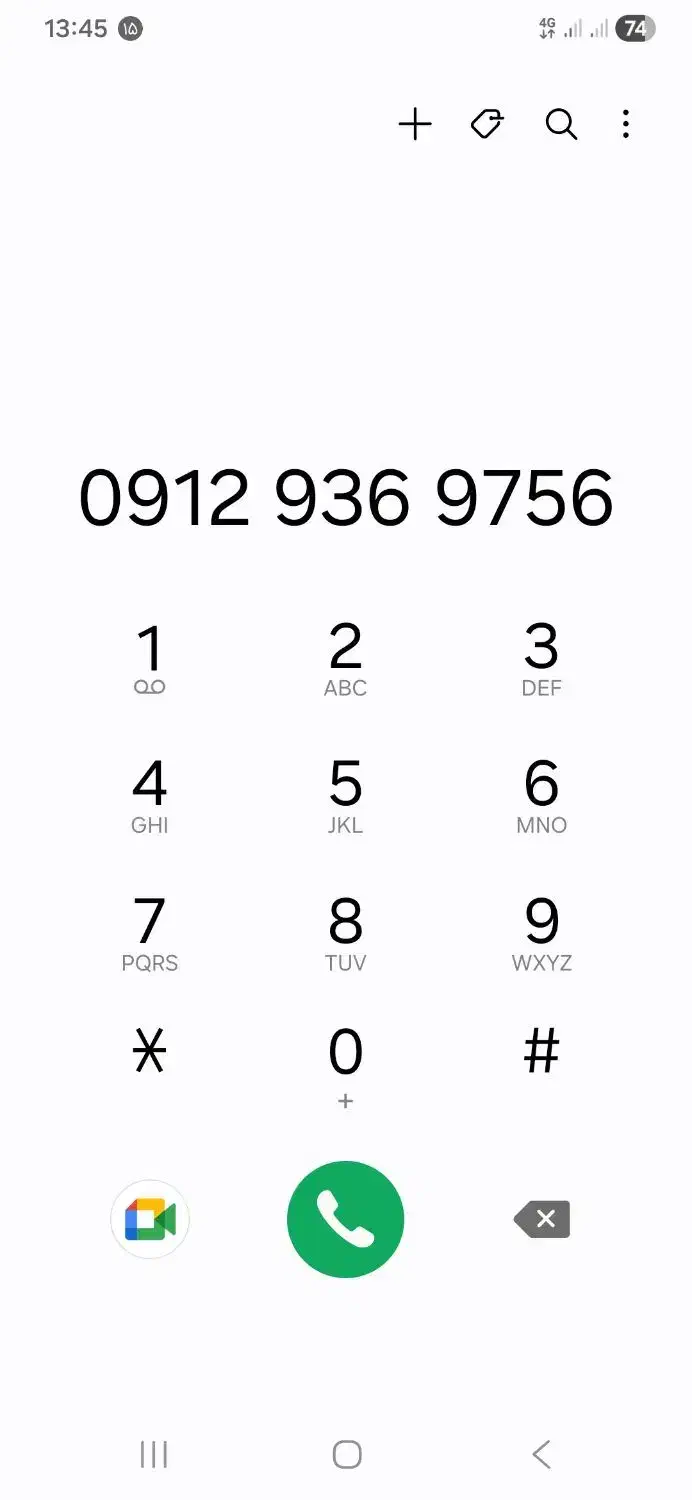Go back using the navigation bar
The height and width of the screenshot is (1500, 692).
[541, 1454]
